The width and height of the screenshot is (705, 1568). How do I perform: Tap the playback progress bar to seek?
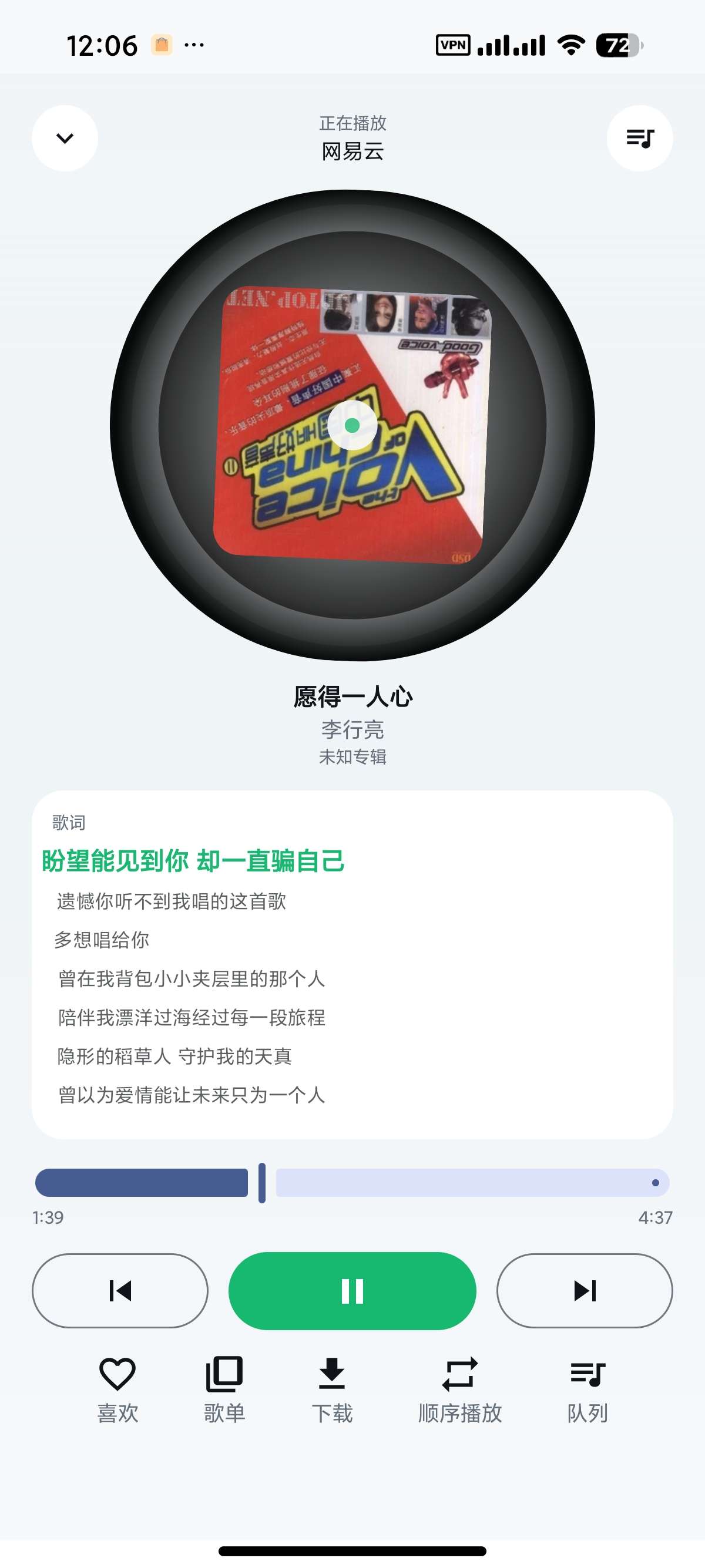[x=352, y=1182]
